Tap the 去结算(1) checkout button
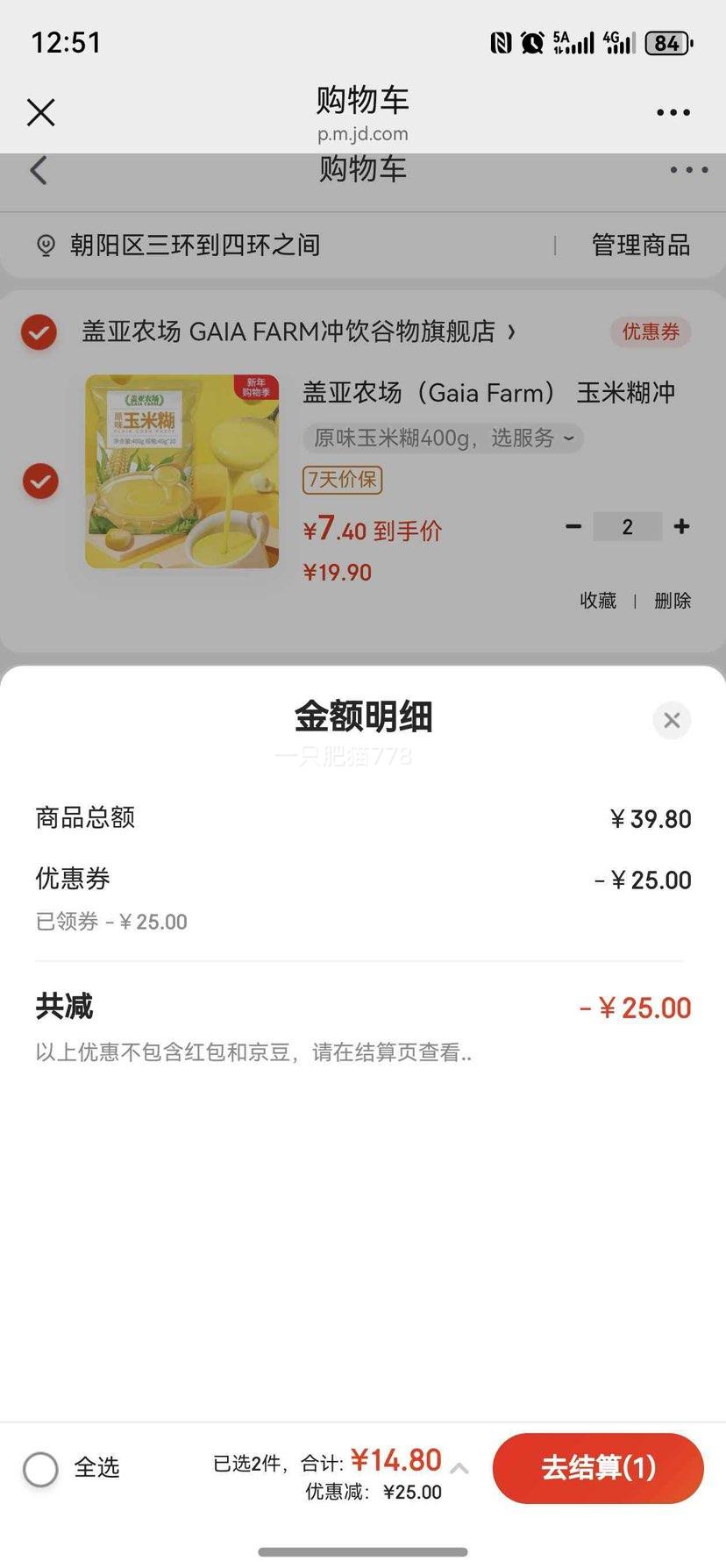The height and width of the screenshot is (1568, 726). tap(597, 1469)
